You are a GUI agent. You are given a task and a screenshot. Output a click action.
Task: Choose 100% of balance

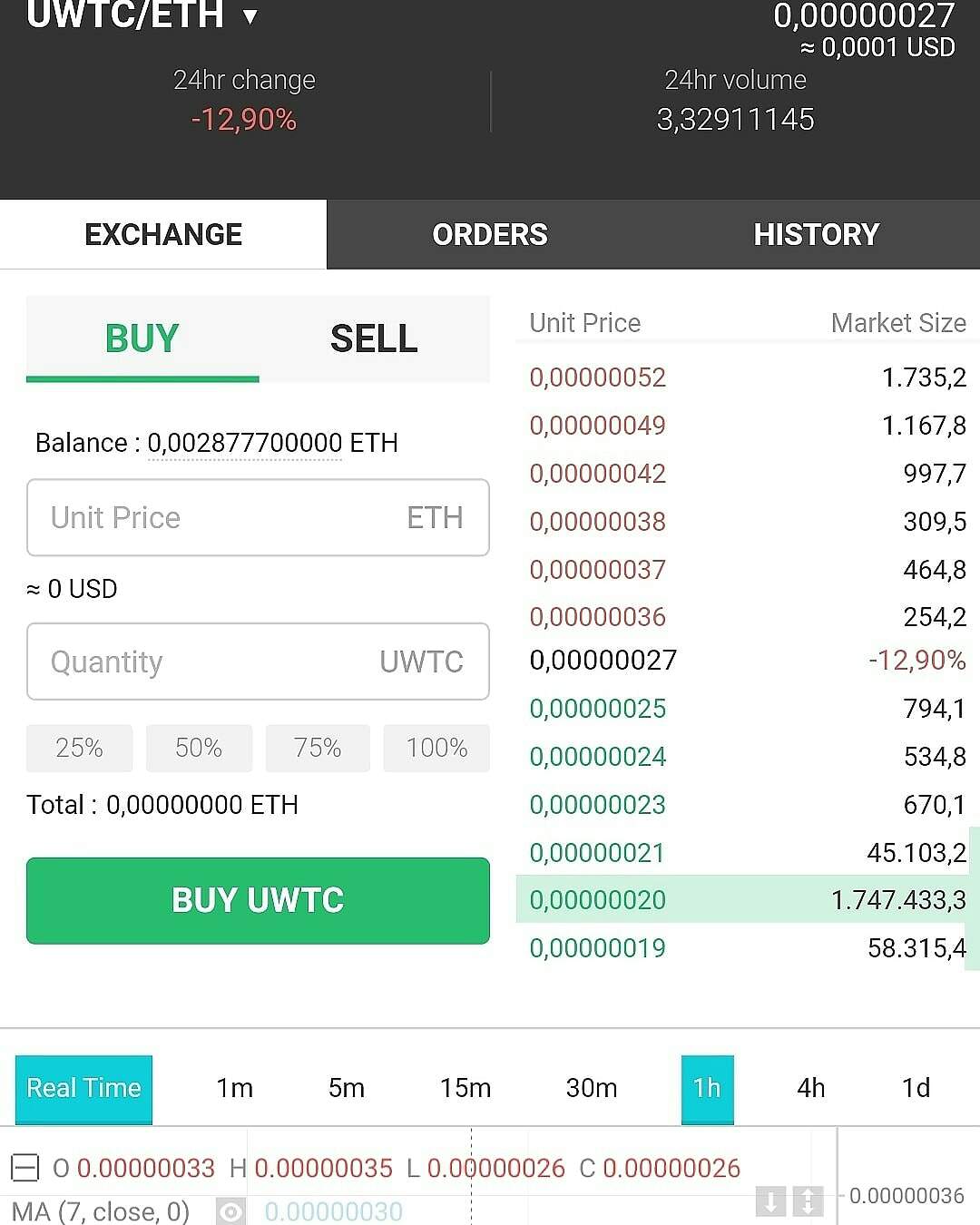point(436,748)
